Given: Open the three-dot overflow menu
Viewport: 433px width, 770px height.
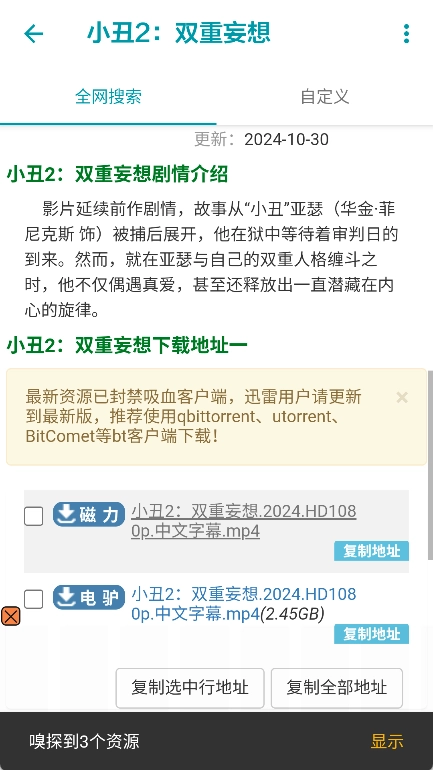Looking at the screenshot, I should click(406, 34).
